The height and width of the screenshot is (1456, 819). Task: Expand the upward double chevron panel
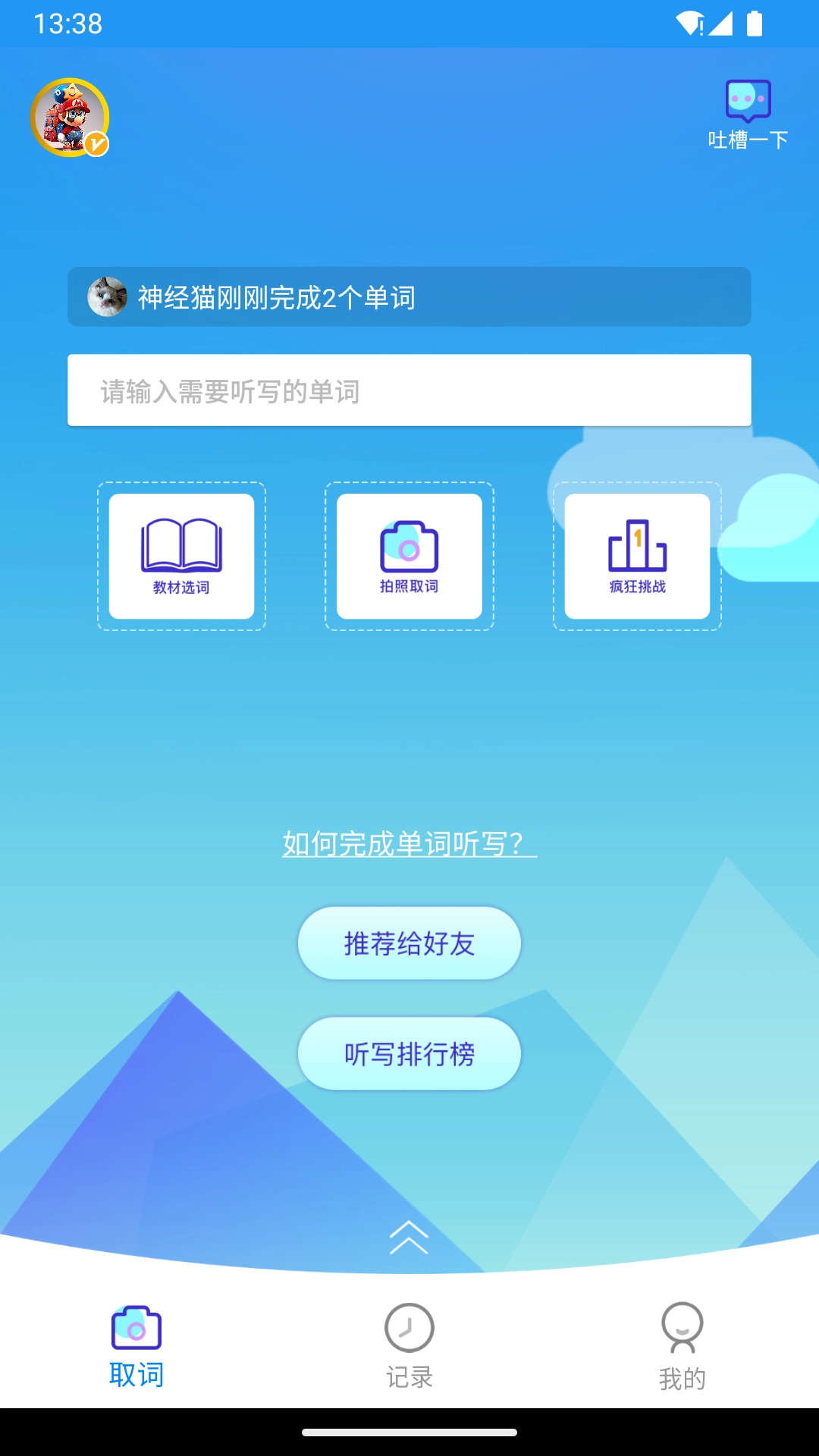tap(409, 1238)
